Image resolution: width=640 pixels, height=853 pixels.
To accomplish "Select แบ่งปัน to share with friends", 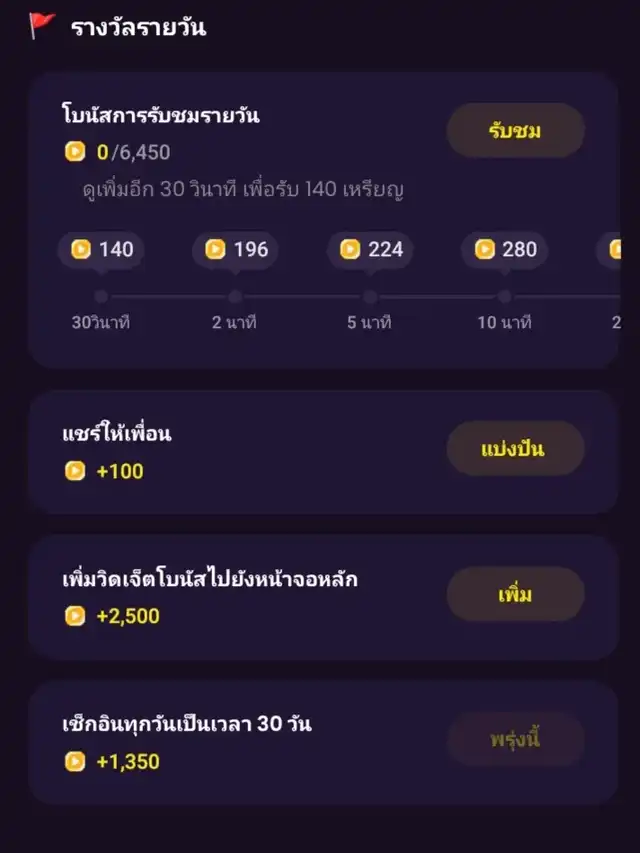I will click(515, 448).
